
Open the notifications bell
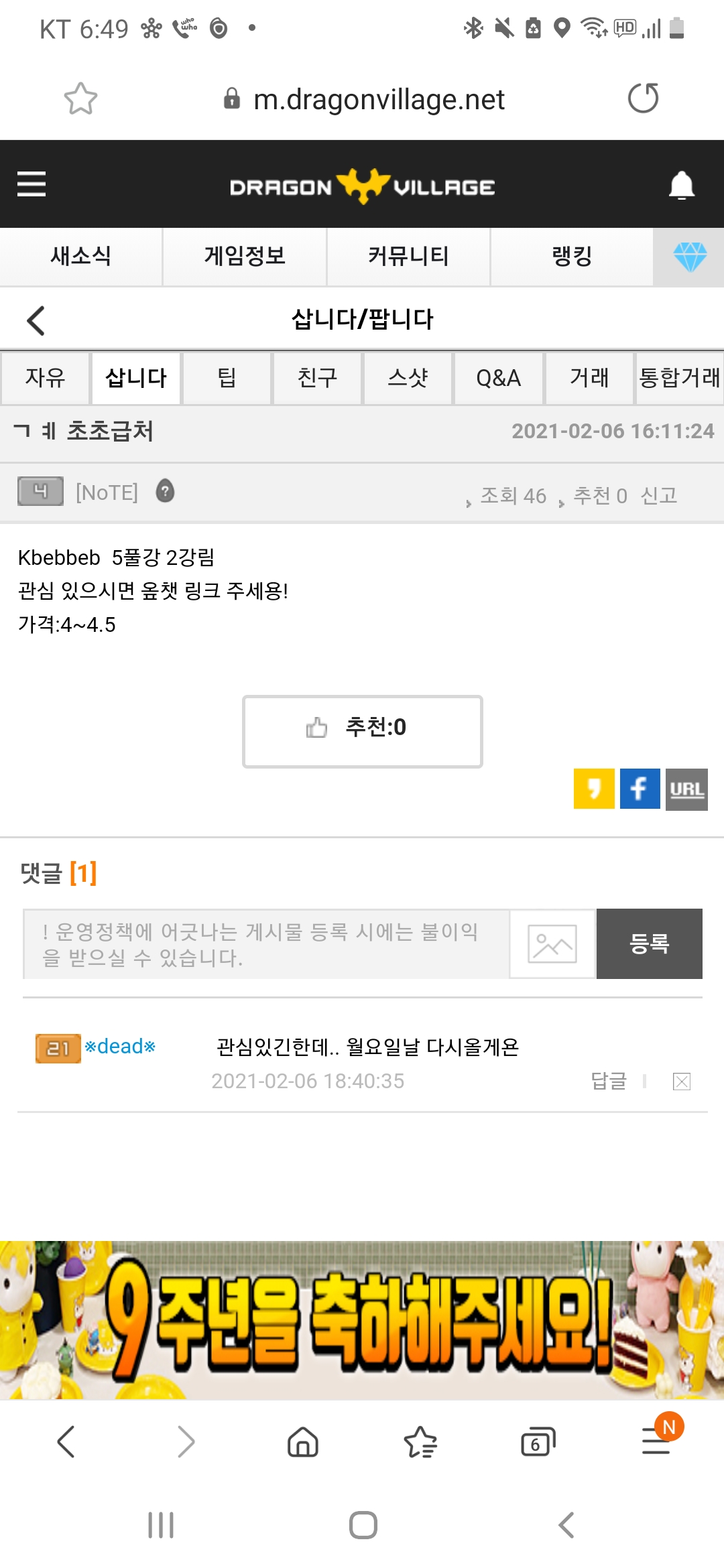click(681, 186)
